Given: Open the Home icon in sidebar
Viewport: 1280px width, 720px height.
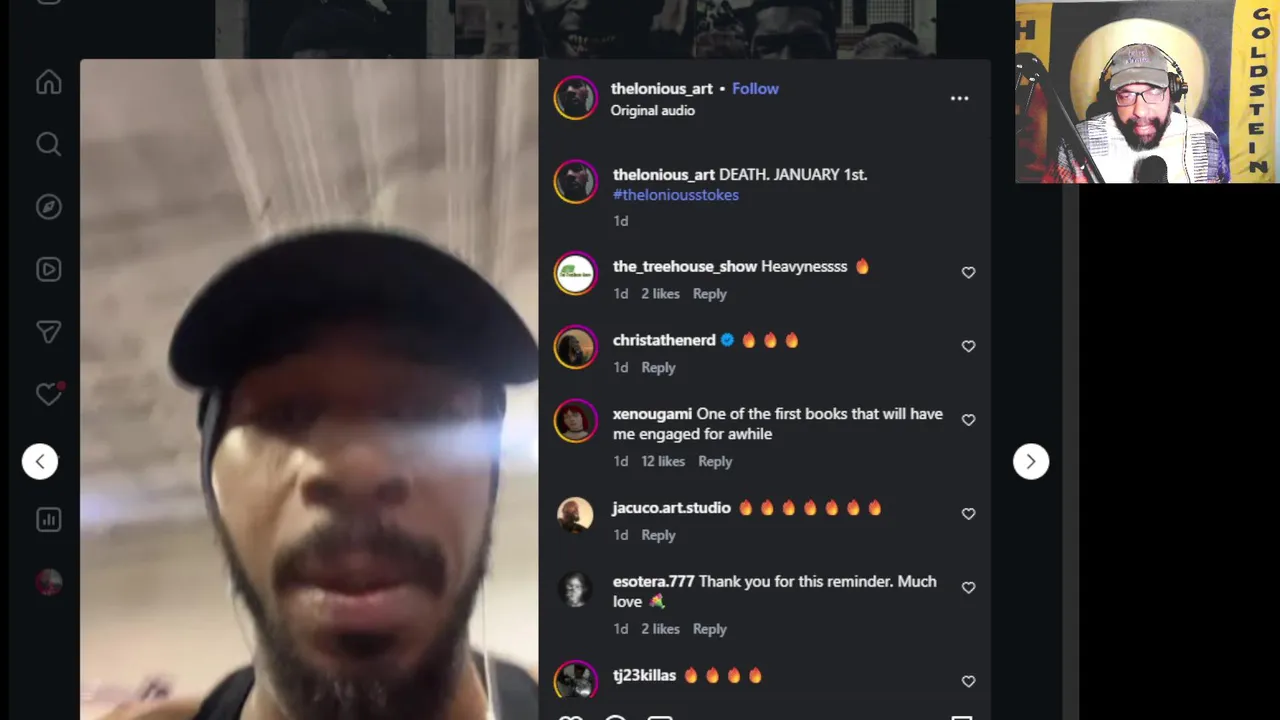Looking at the screenshot, I should [x=48, y=82].
